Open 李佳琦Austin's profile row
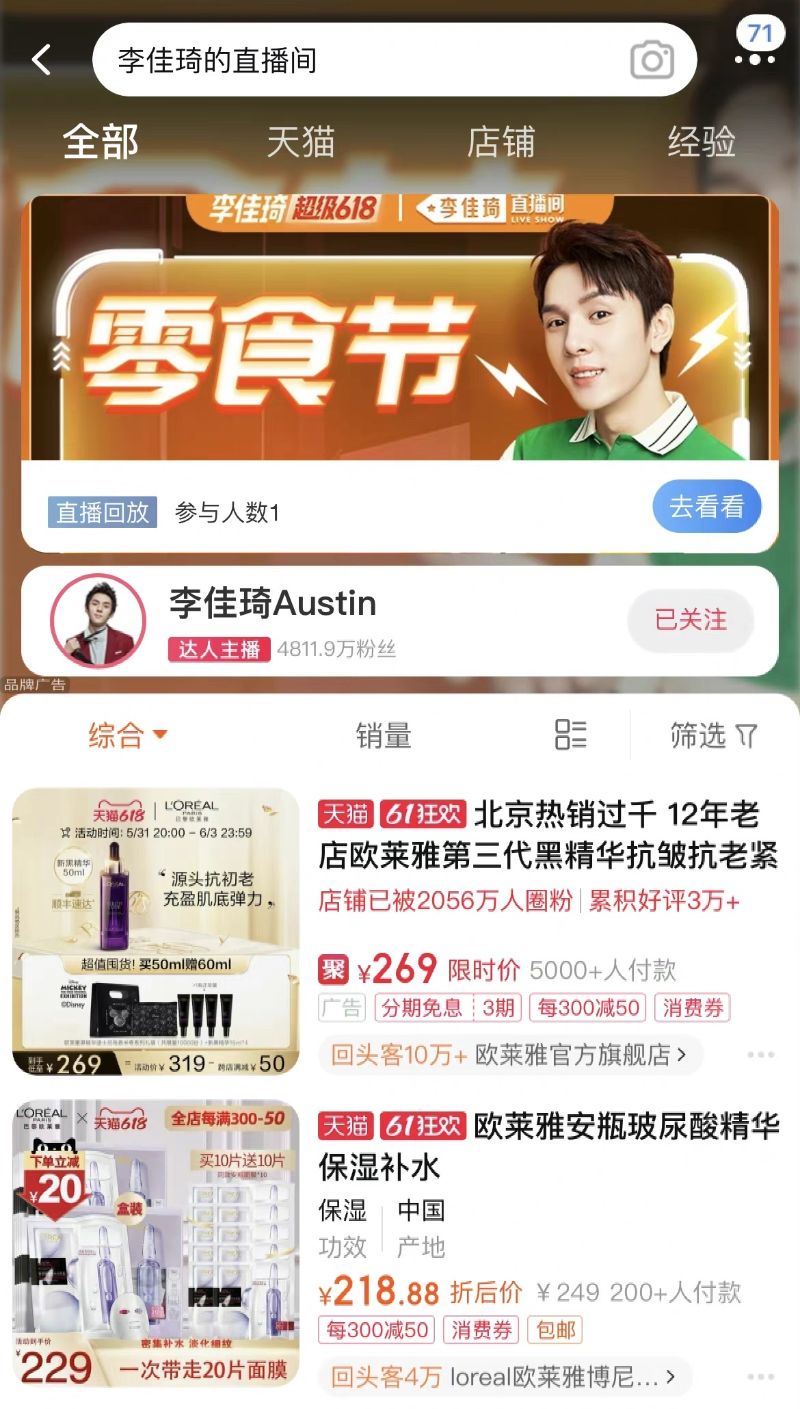The image size is (800, 1409). pos(300,620)
